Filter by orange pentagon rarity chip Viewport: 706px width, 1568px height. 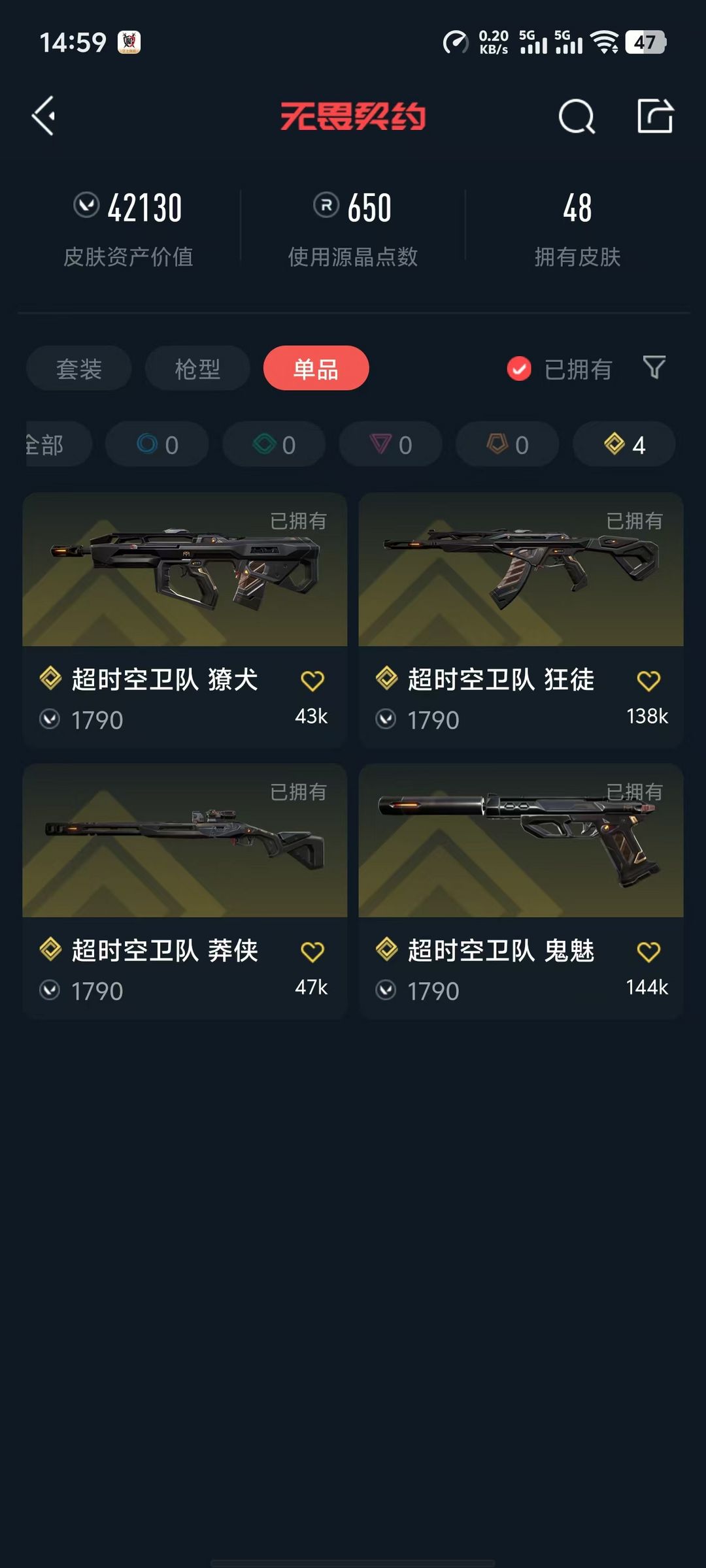pos(507,444)
